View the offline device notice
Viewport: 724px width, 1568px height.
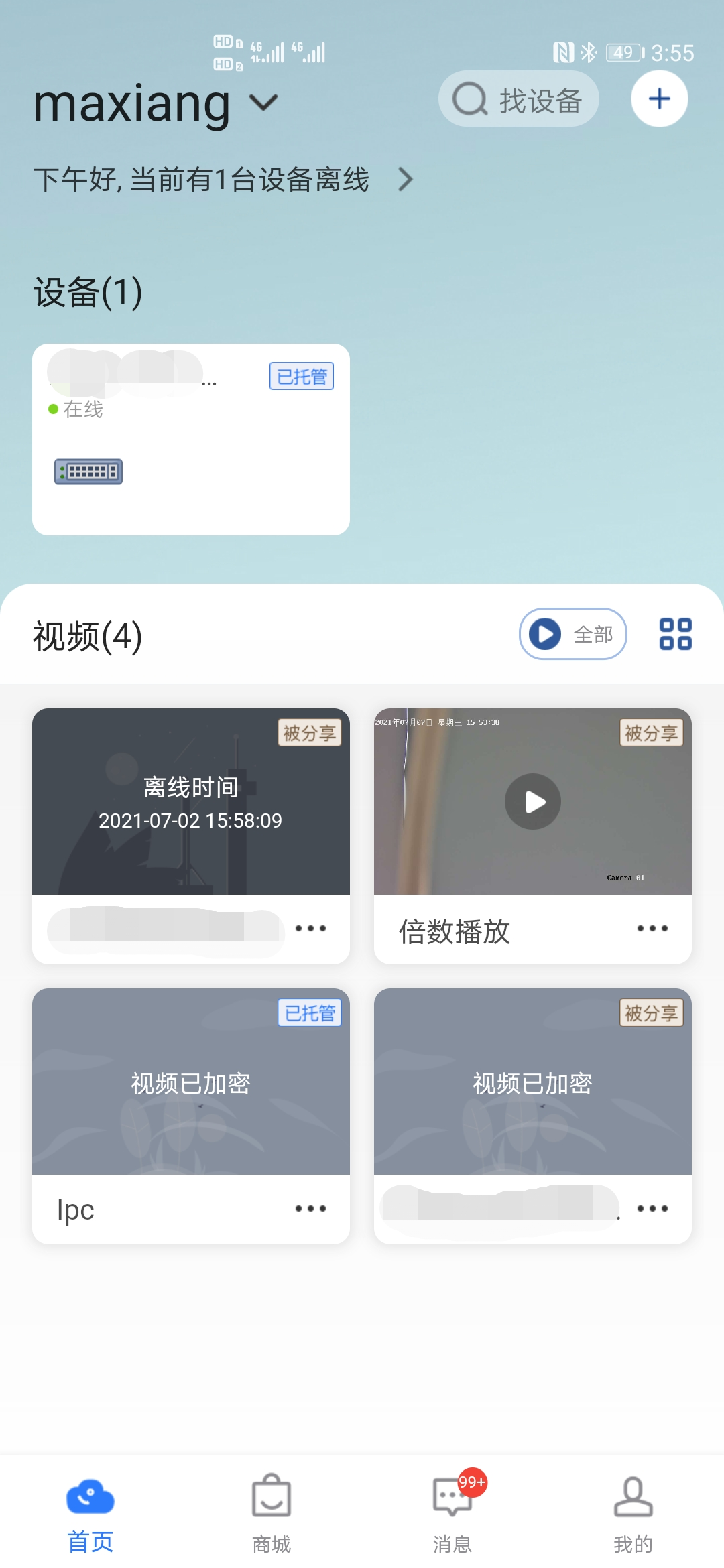(x=223, y=180)
